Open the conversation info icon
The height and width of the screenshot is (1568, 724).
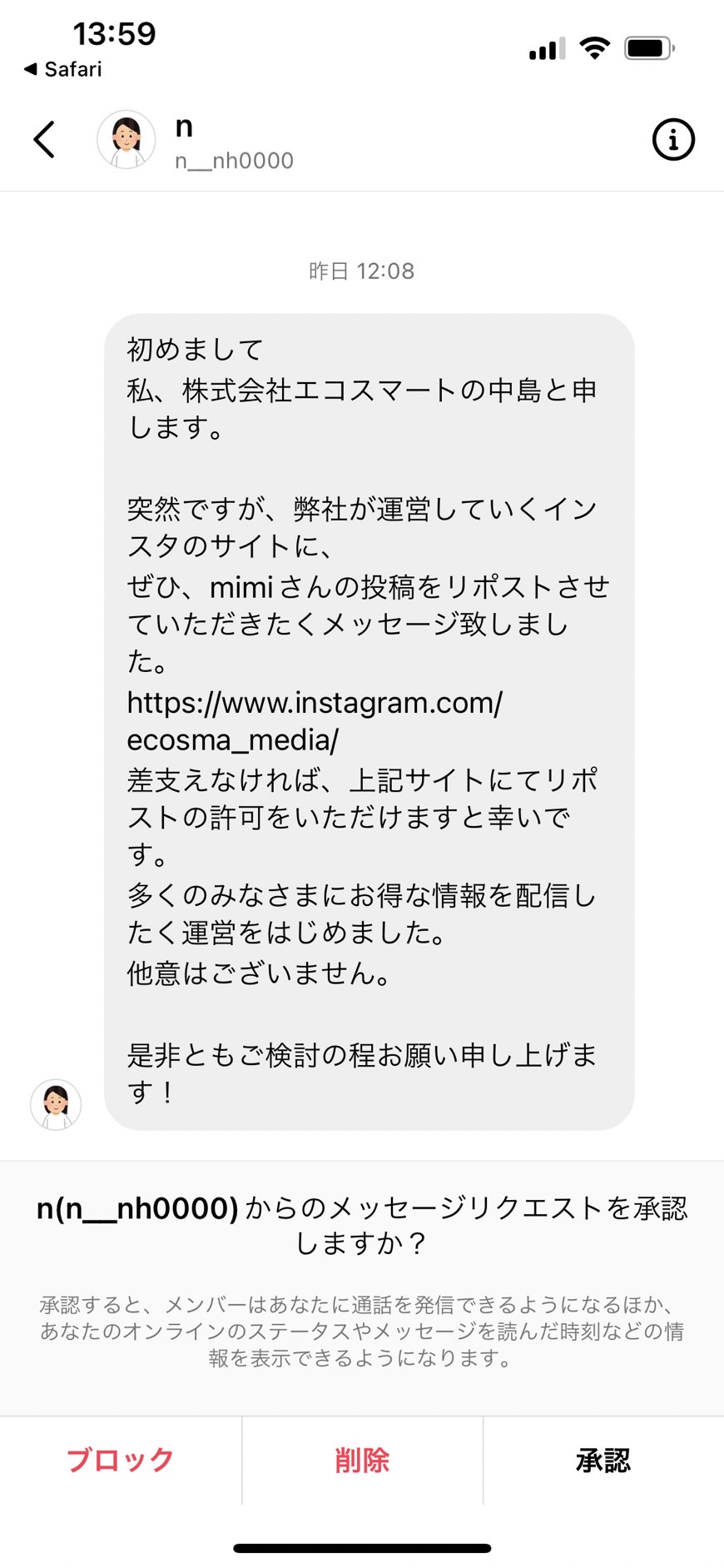[672, 139]
